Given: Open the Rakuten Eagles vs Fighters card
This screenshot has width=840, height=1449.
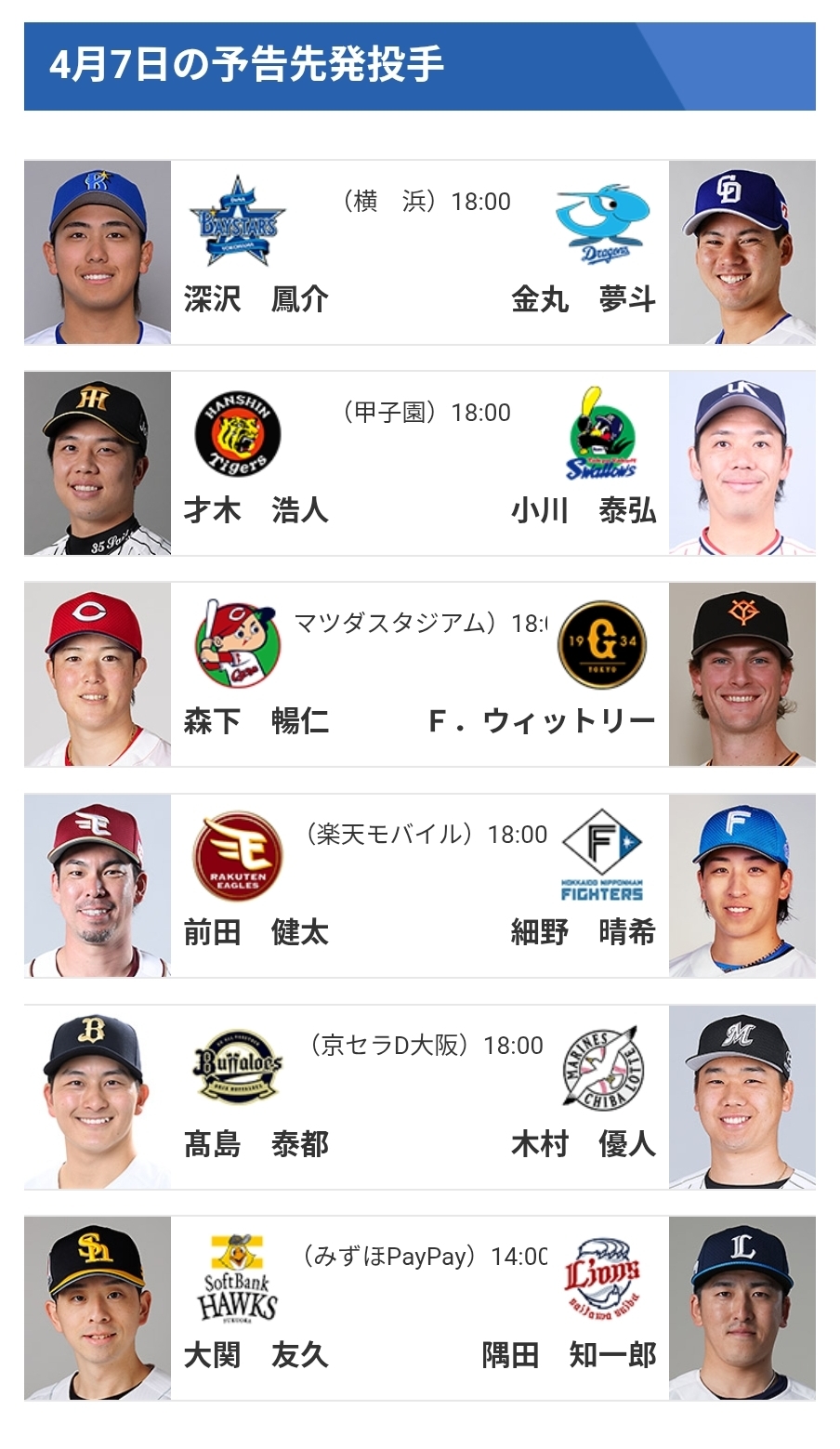Looking at the screenshot, I should coord(420,886).
